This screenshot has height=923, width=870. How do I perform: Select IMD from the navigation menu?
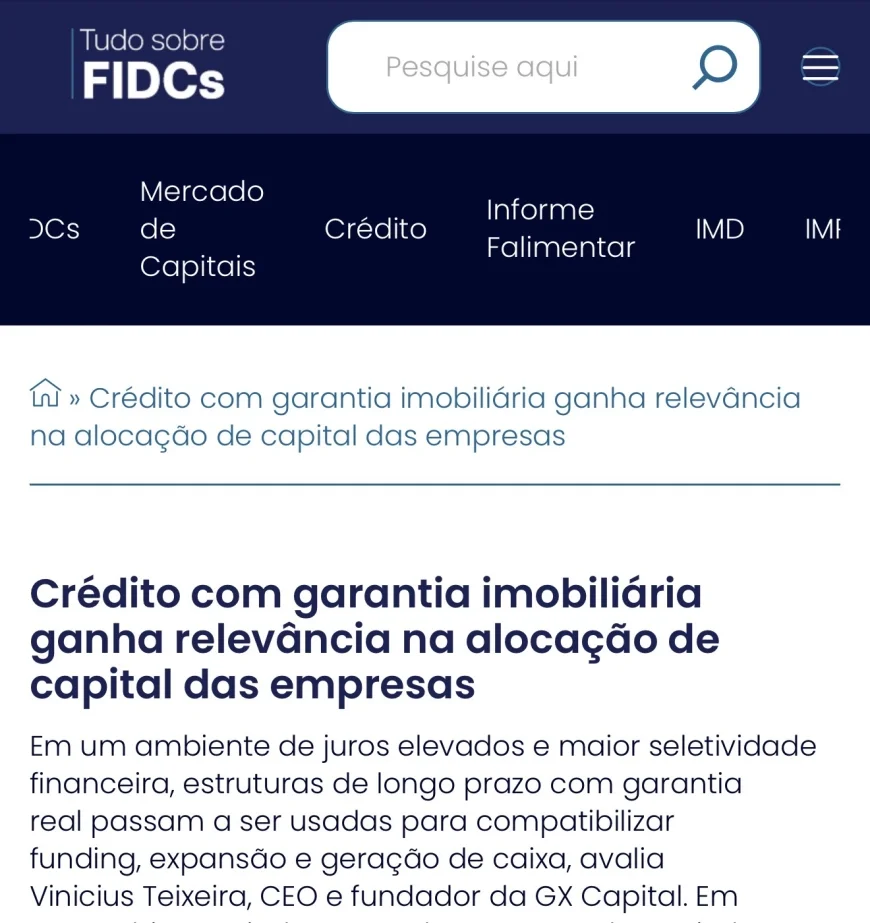click(719, 228)
